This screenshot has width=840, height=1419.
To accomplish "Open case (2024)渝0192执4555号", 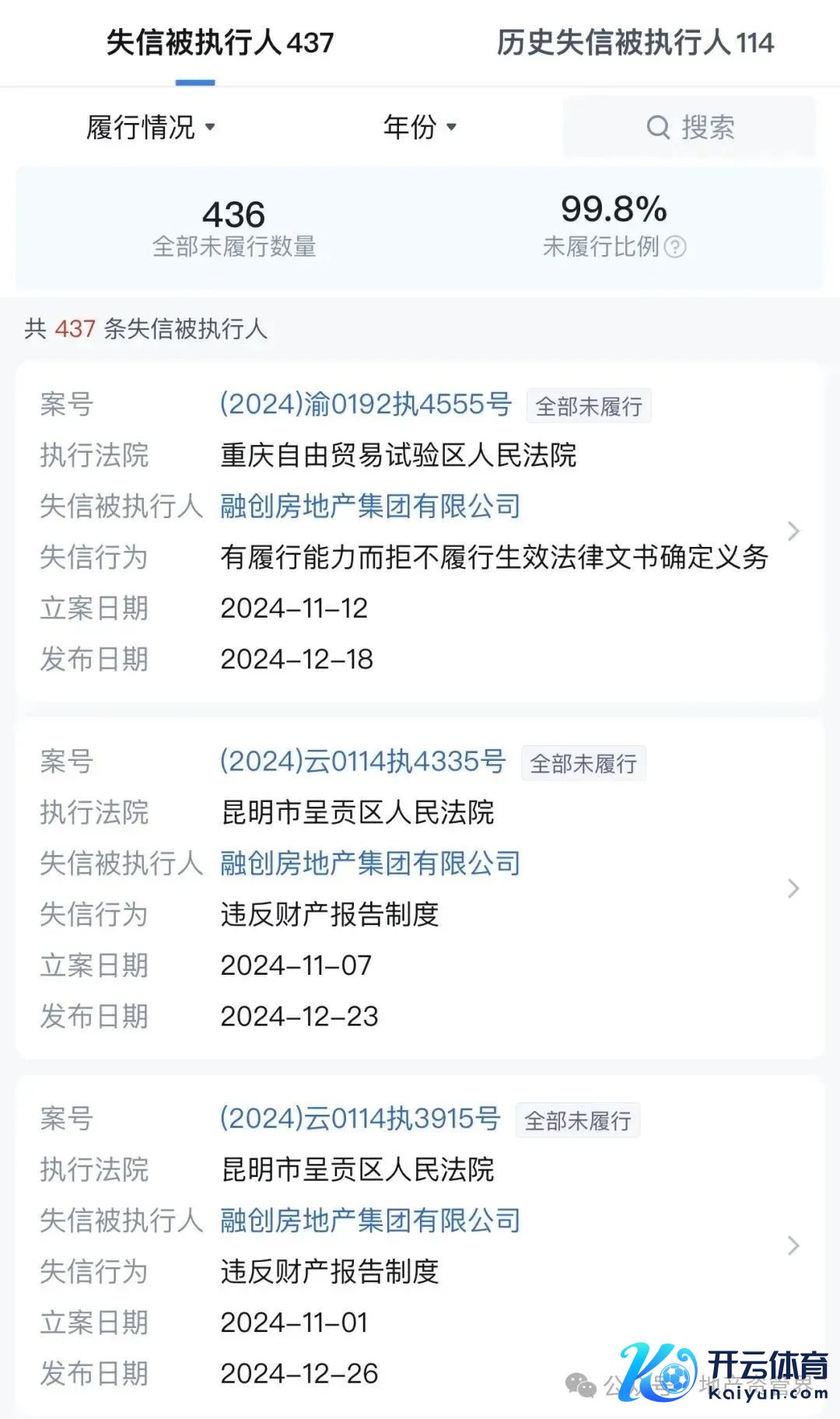I will [x=365, y=405].
